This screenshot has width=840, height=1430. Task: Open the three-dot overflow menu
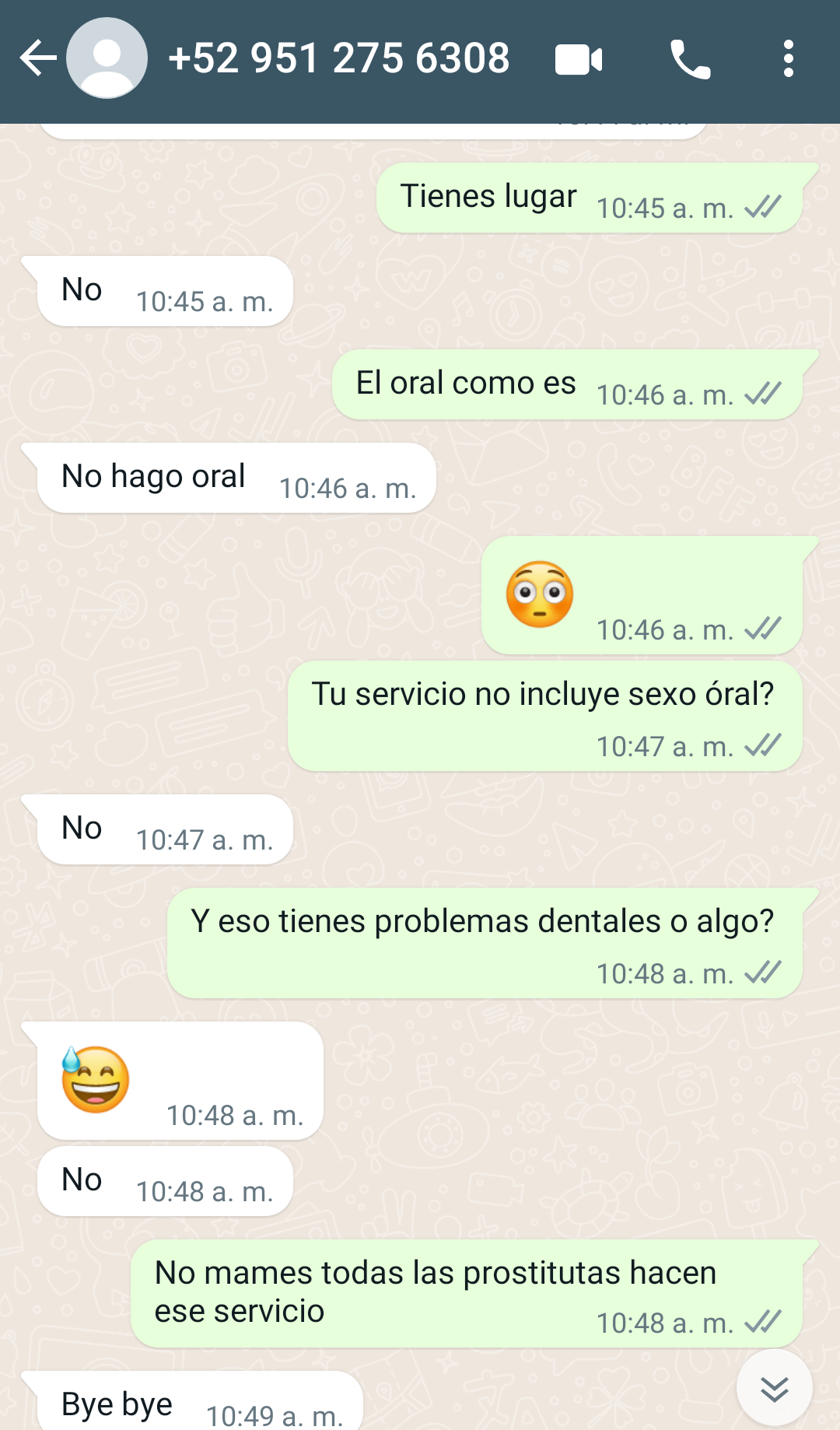[x=789, y=59]
